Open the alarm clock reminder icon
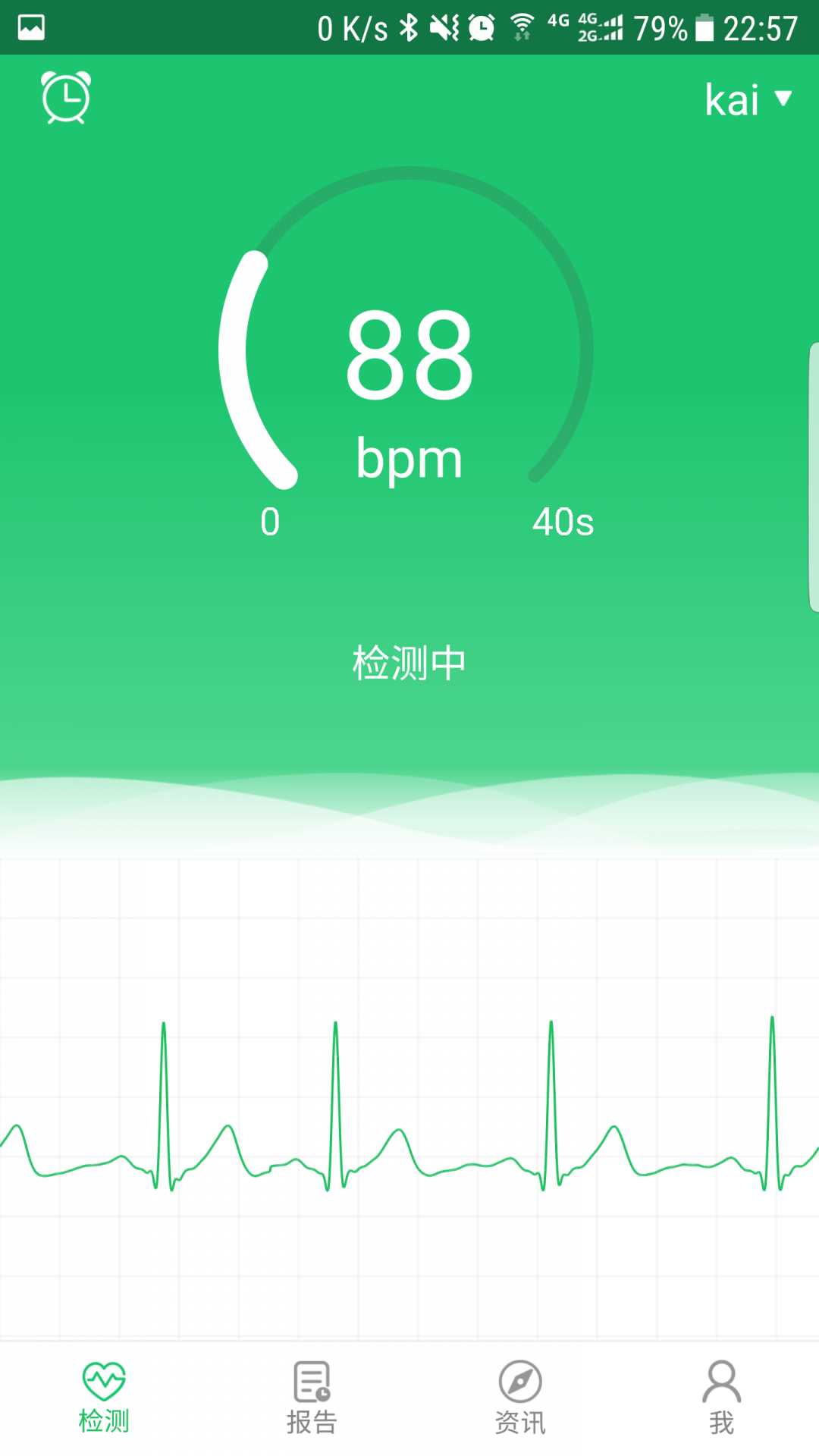This screenshot has height=1456, width=819. (x=65, y=97)
